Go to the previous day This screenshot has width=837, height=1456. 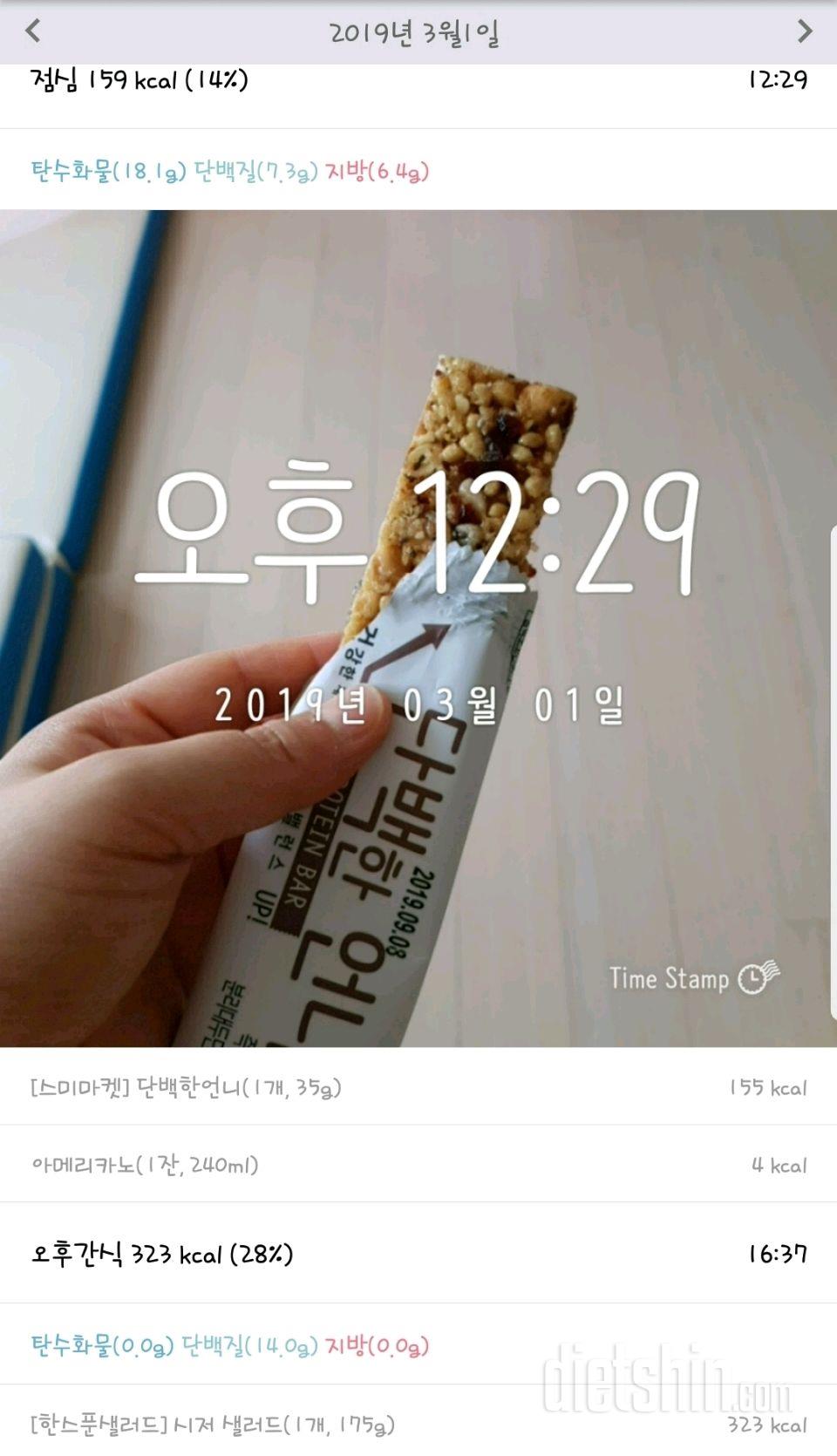[33, 31]
